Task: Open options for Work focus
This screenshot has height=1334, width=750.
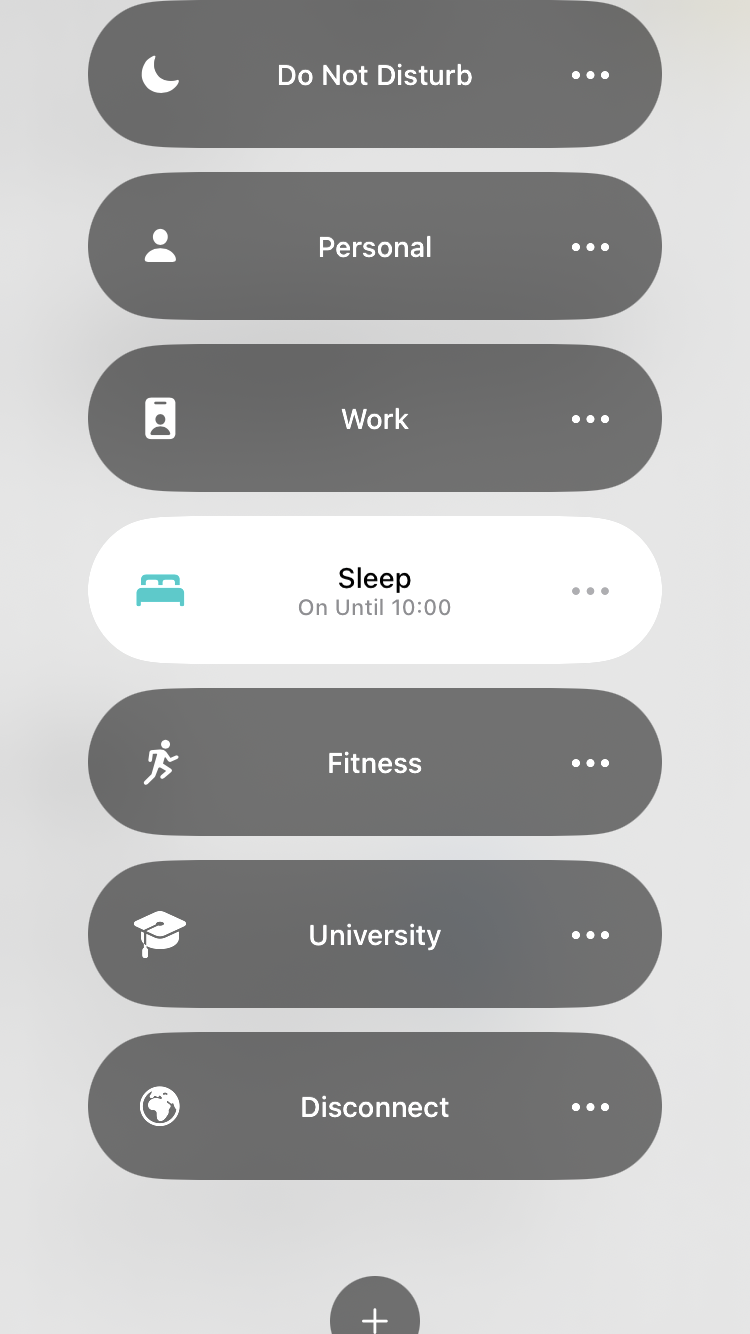Action: 590,420
